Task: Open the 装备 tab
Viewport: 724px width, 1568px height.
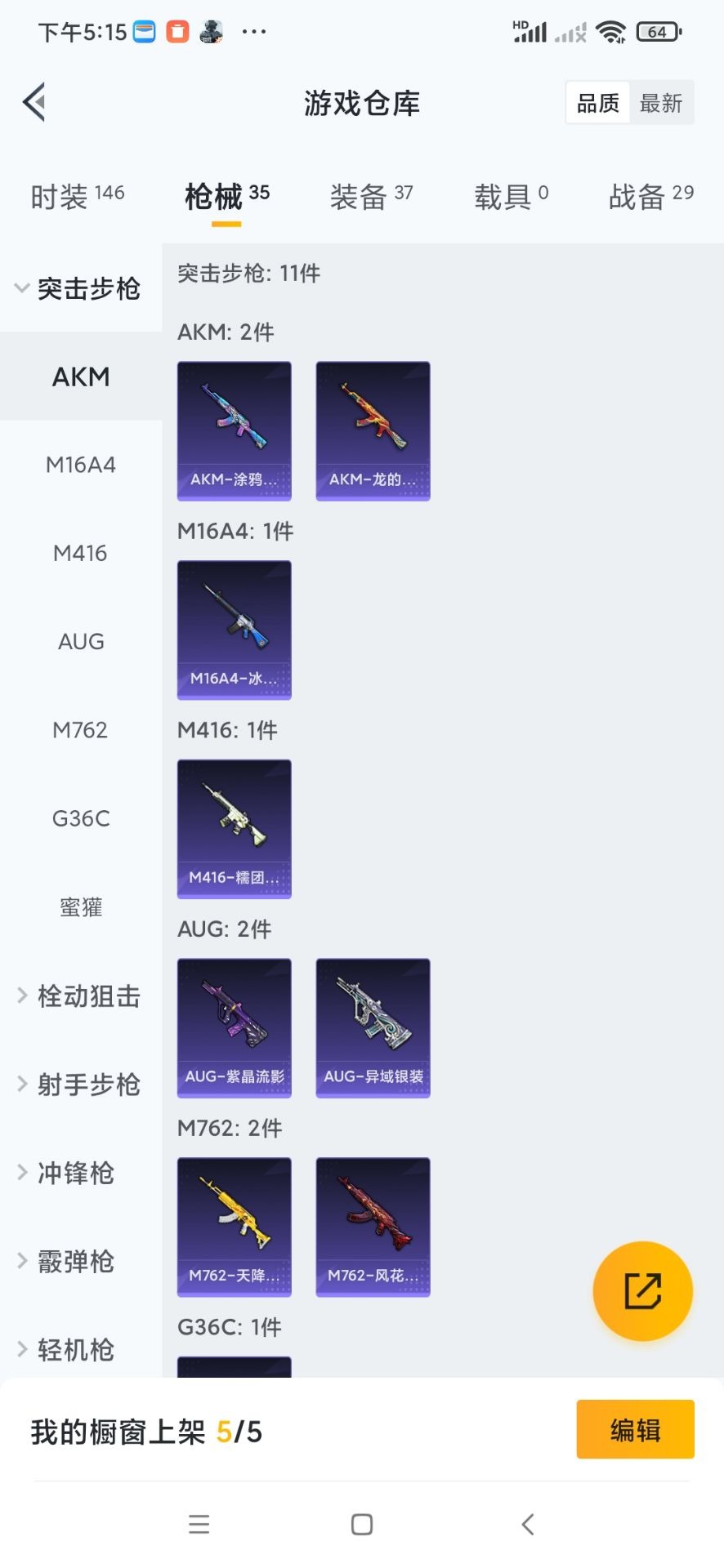Action: tap(371, 196)
